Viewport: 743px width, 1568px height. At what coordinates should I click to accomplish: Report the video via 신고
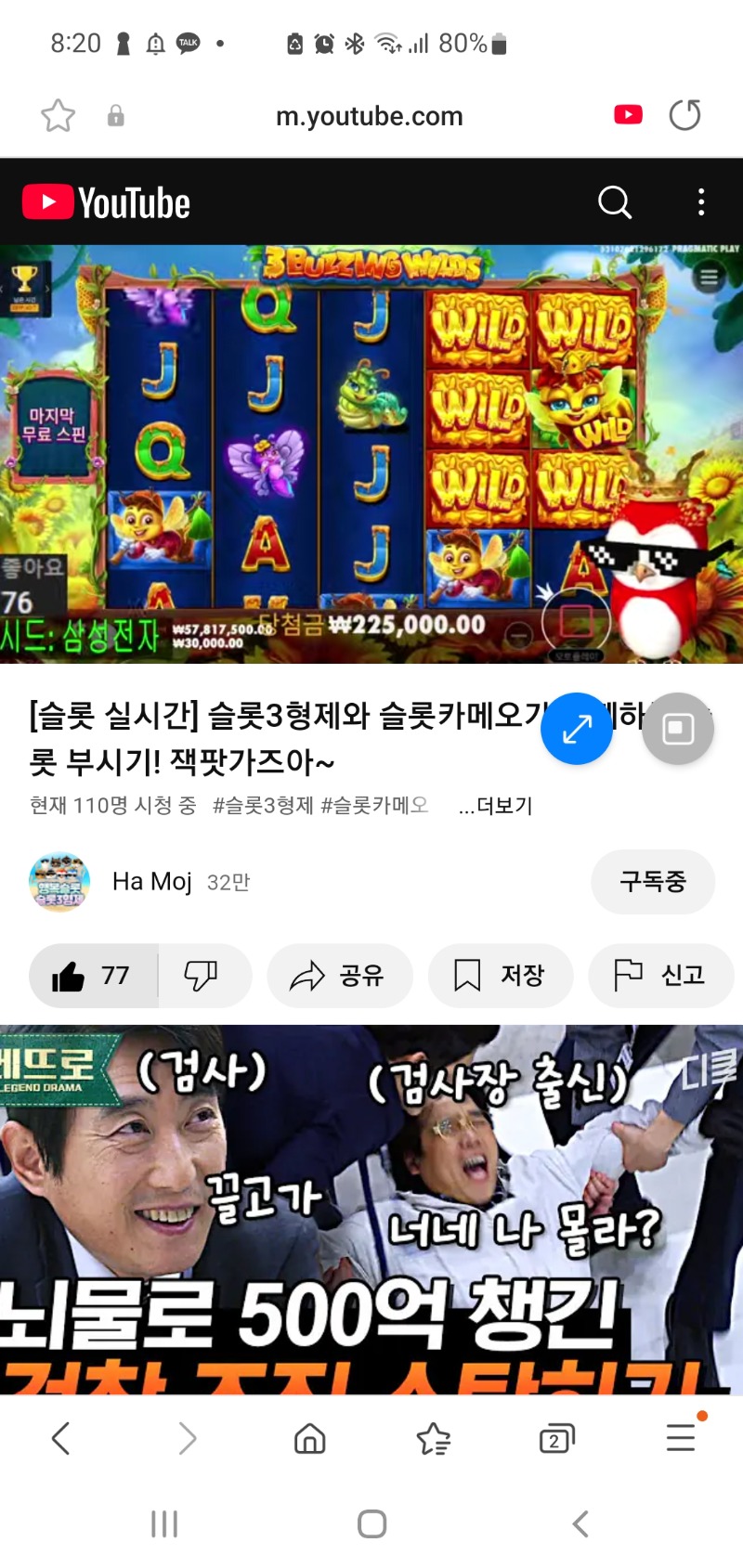pos(660,976)
